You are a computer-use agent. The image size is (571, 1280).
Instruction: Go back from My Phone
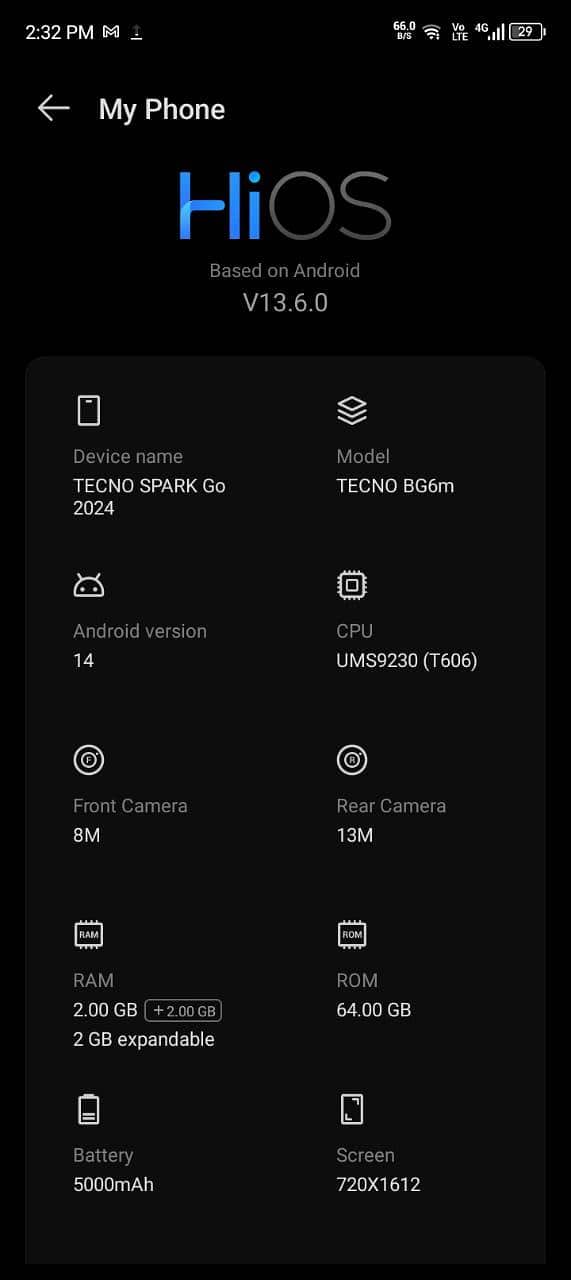(x=53, y=109)
